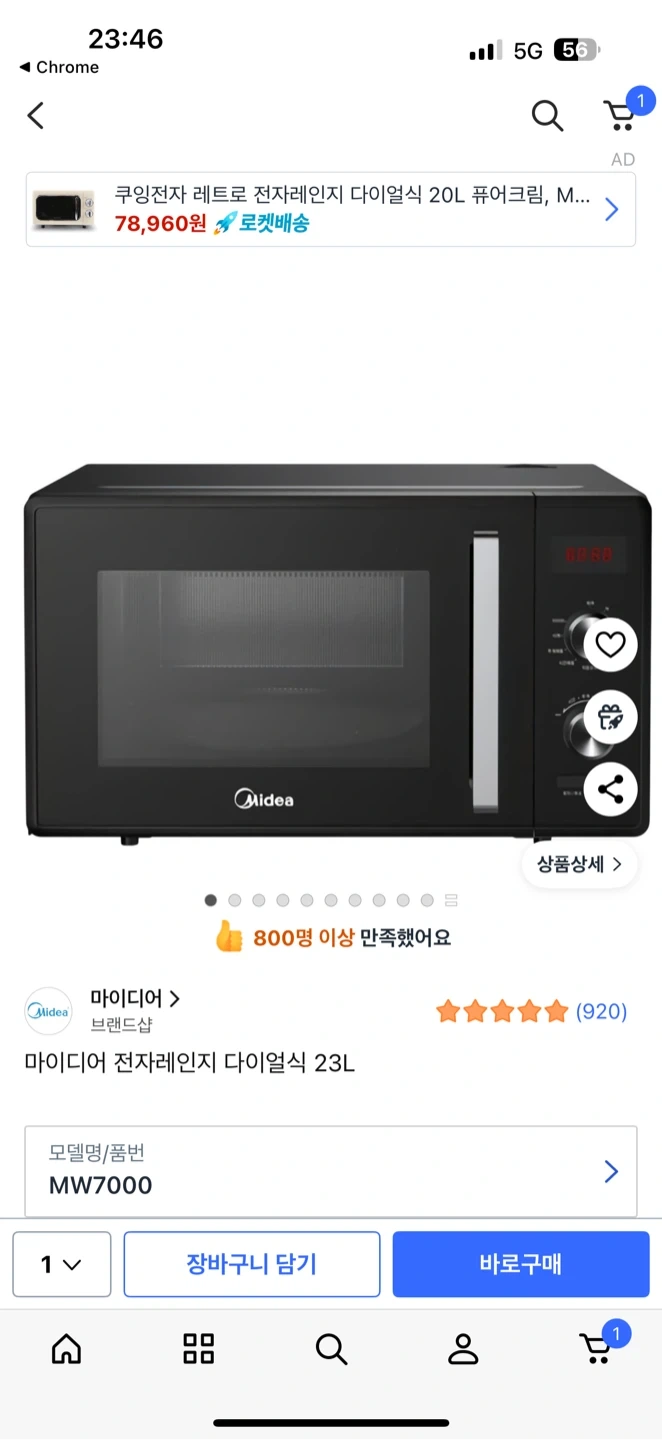This screenshot has height=1440, width=662.
Task: Tap 장바구니 담기 to add to cart
Action: point(252,1264)
